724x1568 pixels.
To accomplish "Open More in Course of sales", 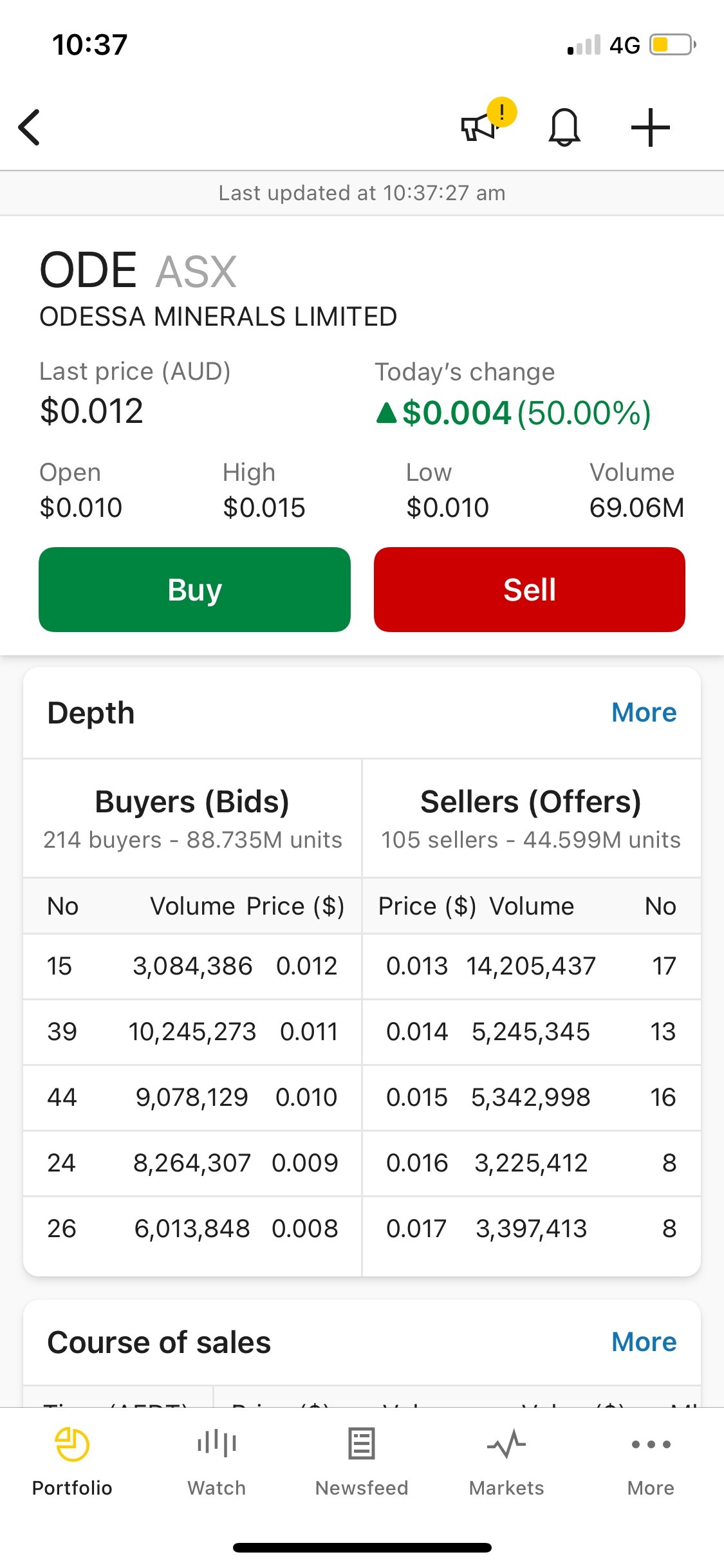I will point(644,1342).
